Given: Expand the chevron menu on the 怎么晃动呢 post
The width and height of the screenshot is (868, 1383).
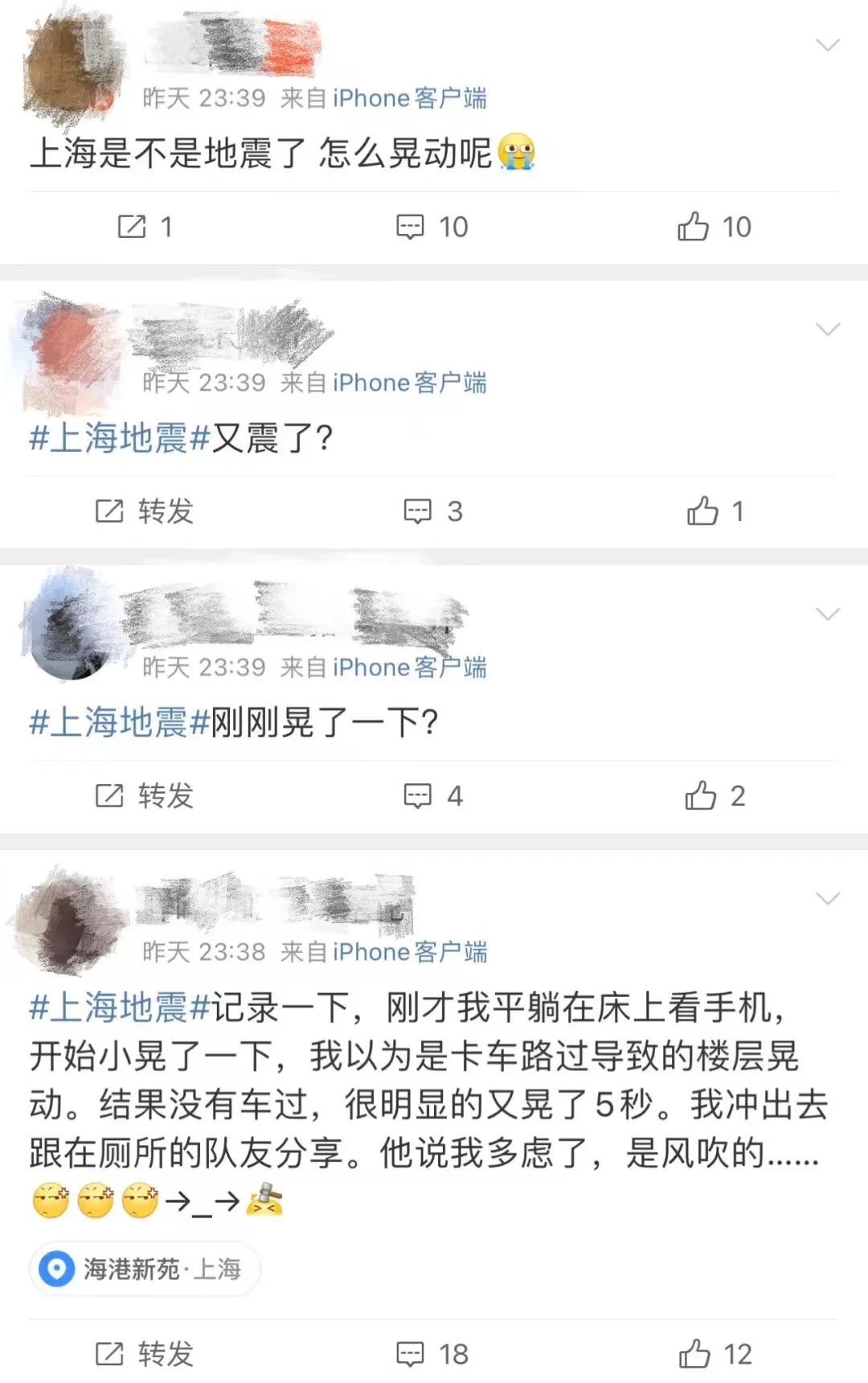Looking at the screenshot, I should 828,45.
